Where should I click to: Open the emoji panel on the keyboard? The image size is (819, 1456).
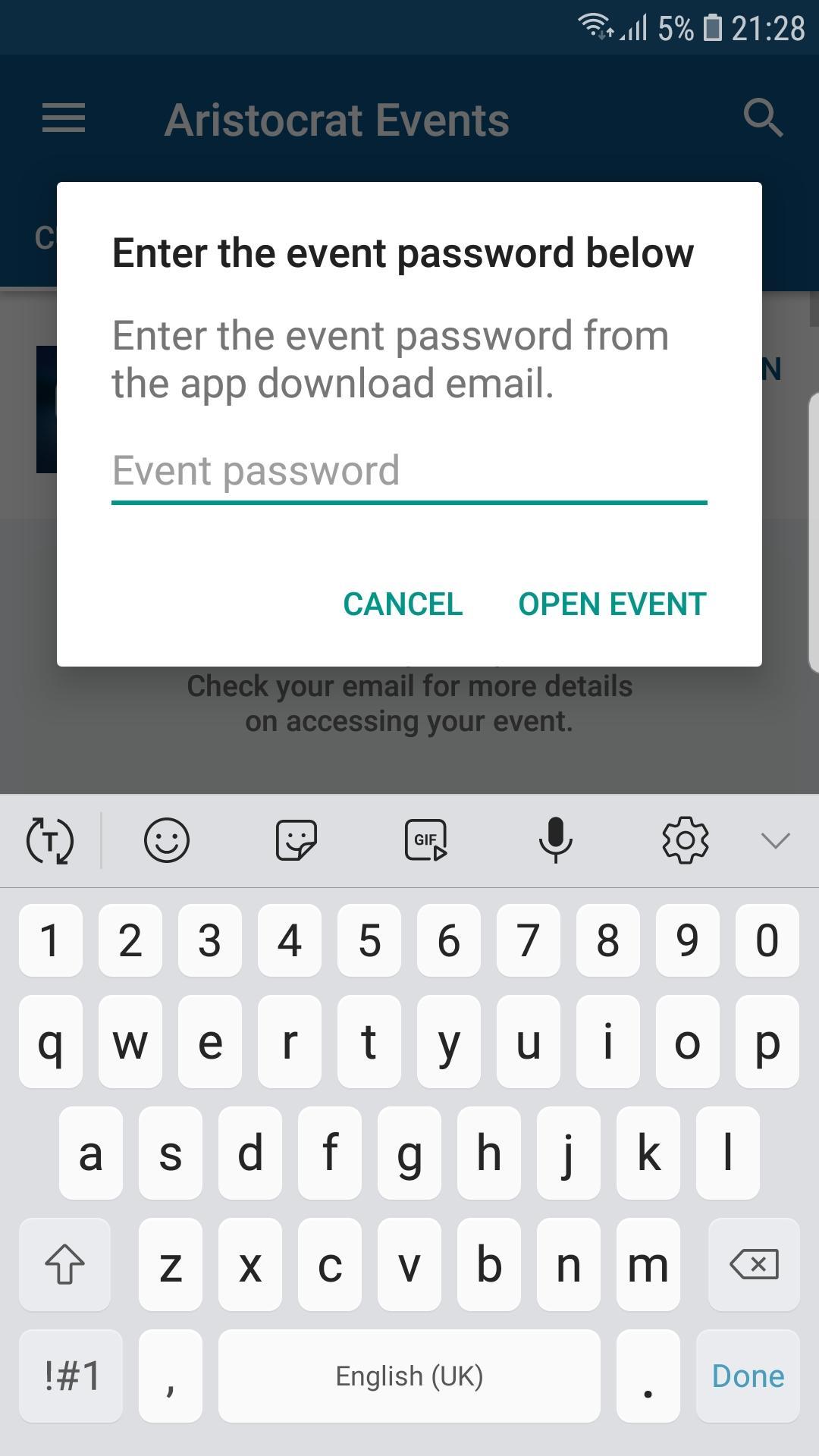(167, 840)
